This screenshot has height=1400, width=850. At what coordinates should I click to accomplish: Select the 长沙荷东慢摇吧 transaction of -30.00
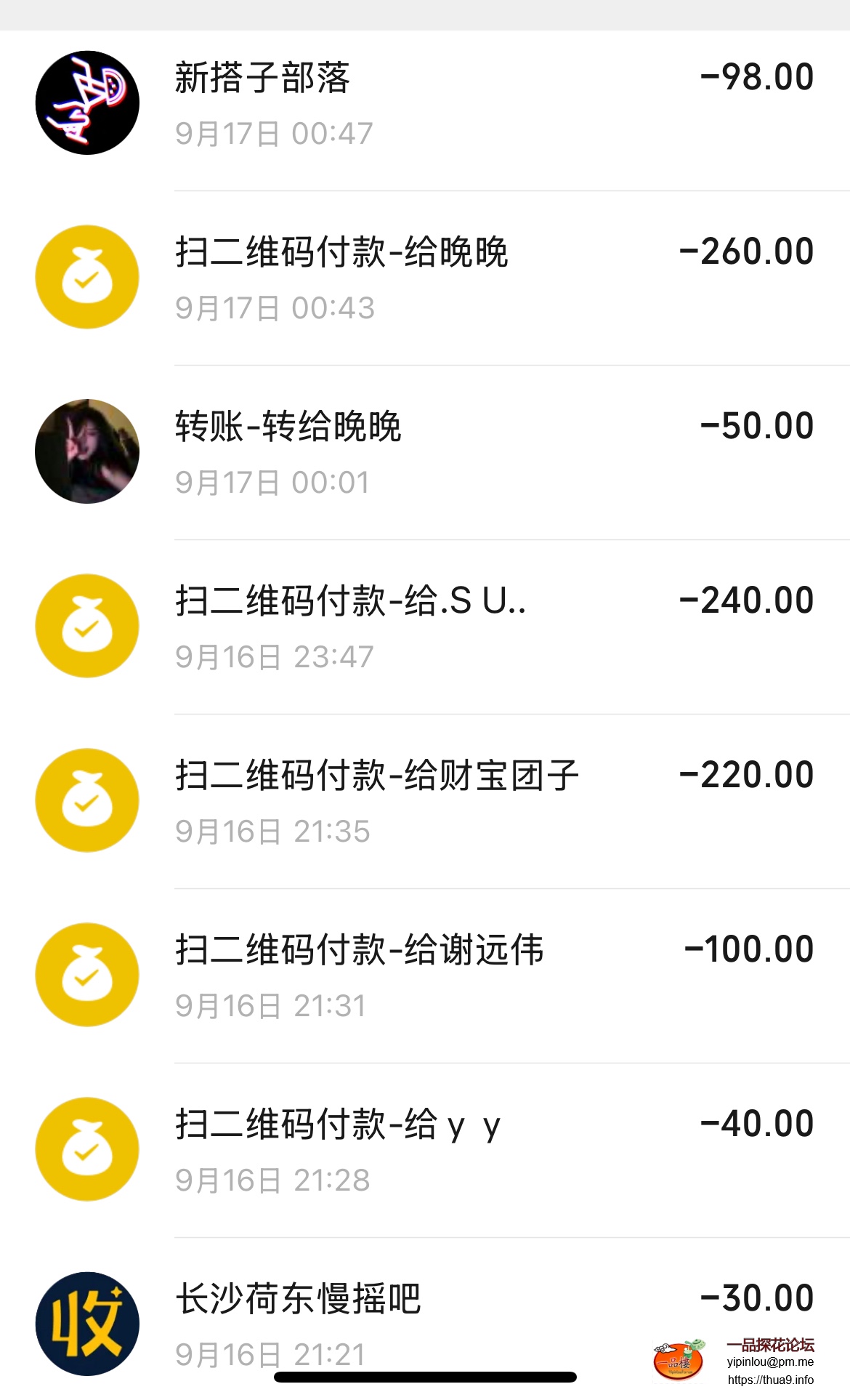(424, 1316)
